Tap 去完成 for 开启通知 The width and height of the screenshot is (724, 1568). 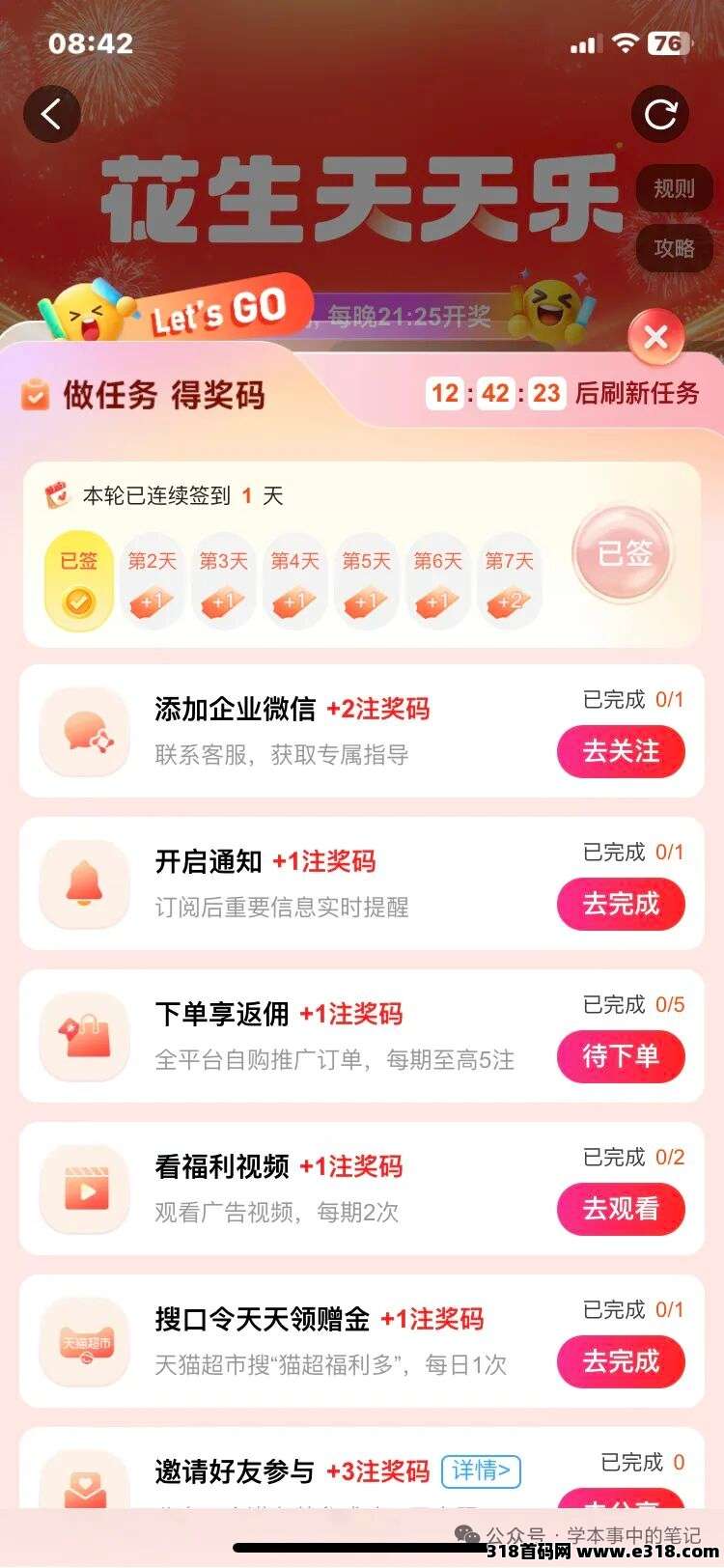[x=621, y=904]
